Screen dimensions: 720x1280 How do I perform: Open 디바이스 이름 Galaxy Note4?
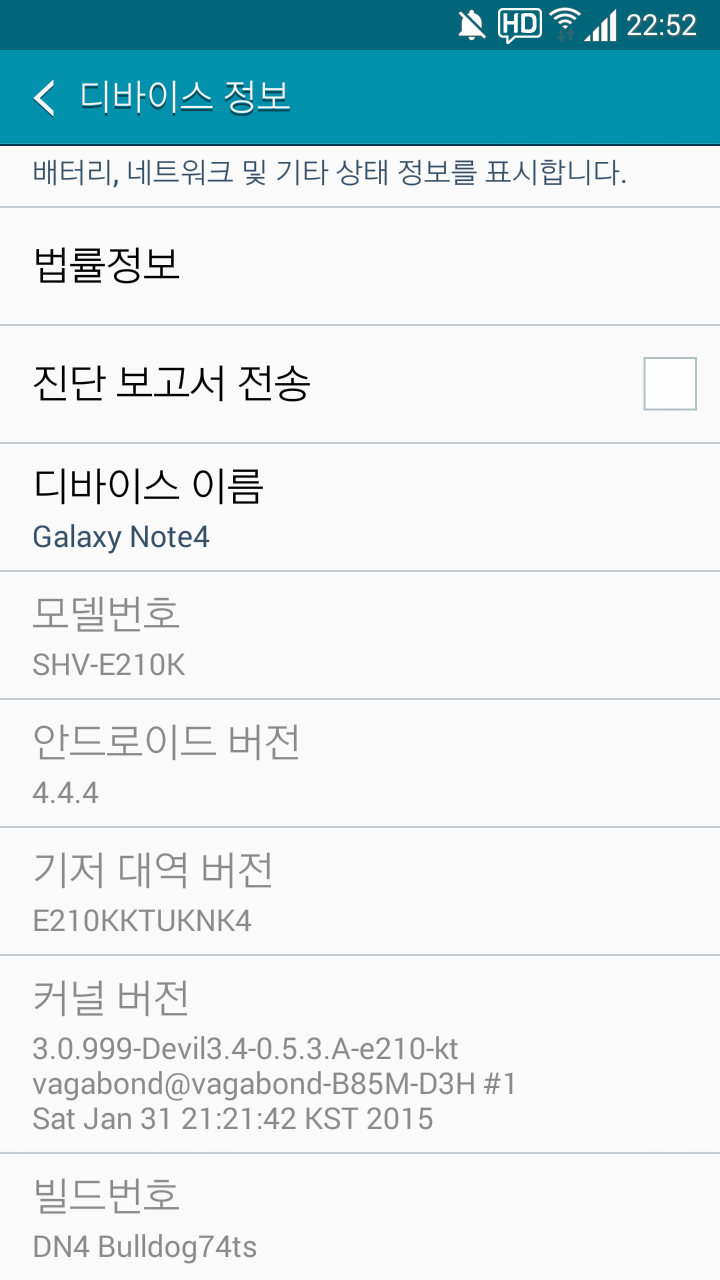click(360, 508)
